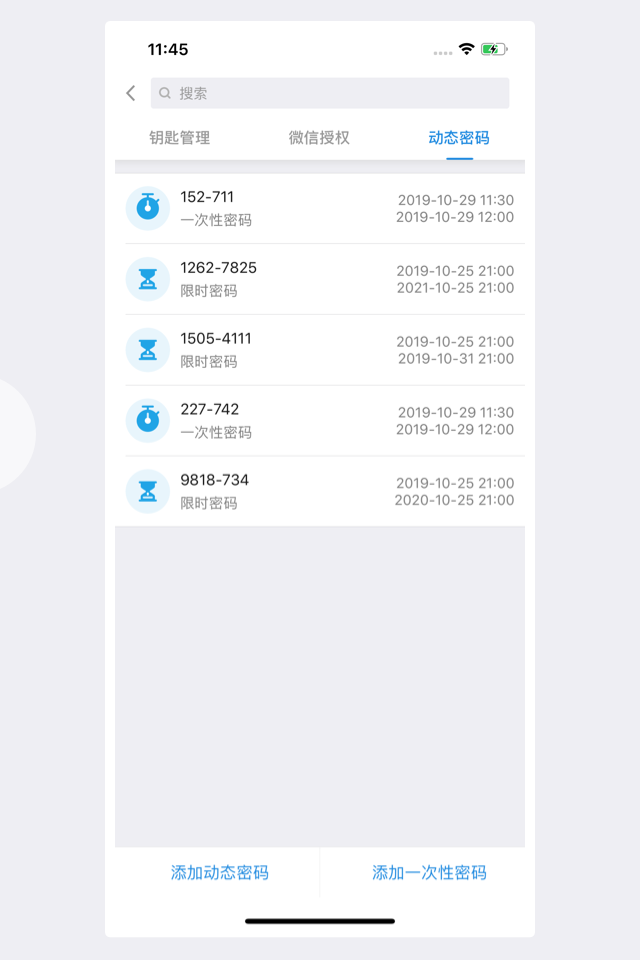Image resolution: width=640 pixels, height=960 pixels.
Task: Tap 添加动态密码 button
Action: point(219,873)
